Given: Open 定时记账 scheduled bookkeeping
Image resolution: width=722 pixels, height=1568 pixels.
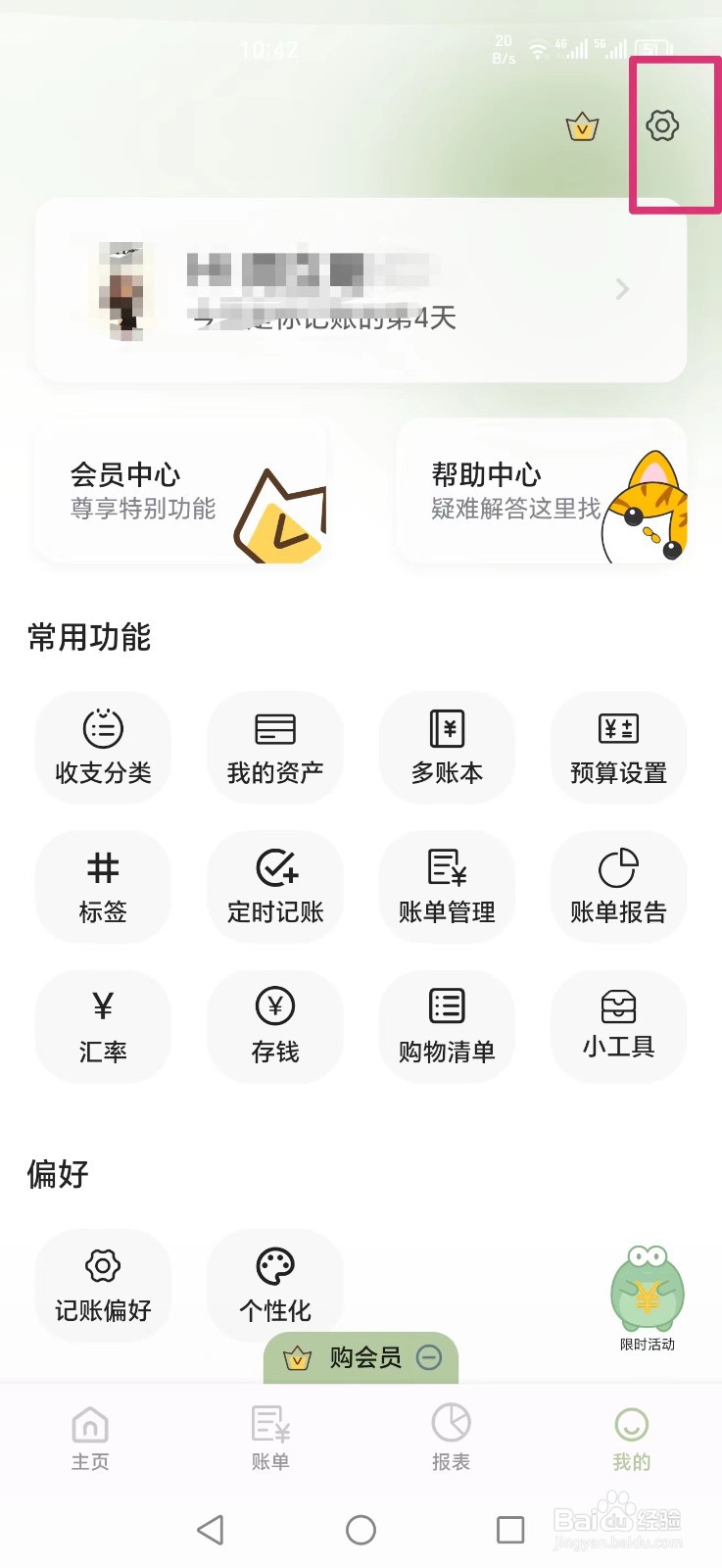Looking at the screenshot, I should (275, 887).
